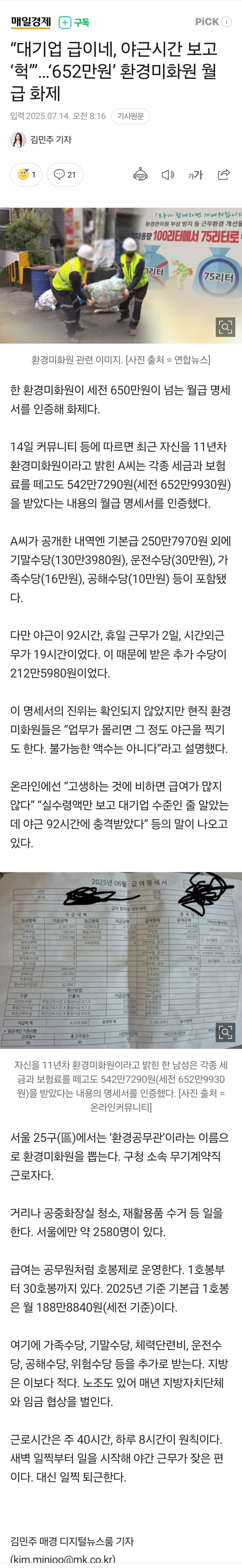The image size is (242, 1568).
Task: Share this article
Action: coord(224,175)
